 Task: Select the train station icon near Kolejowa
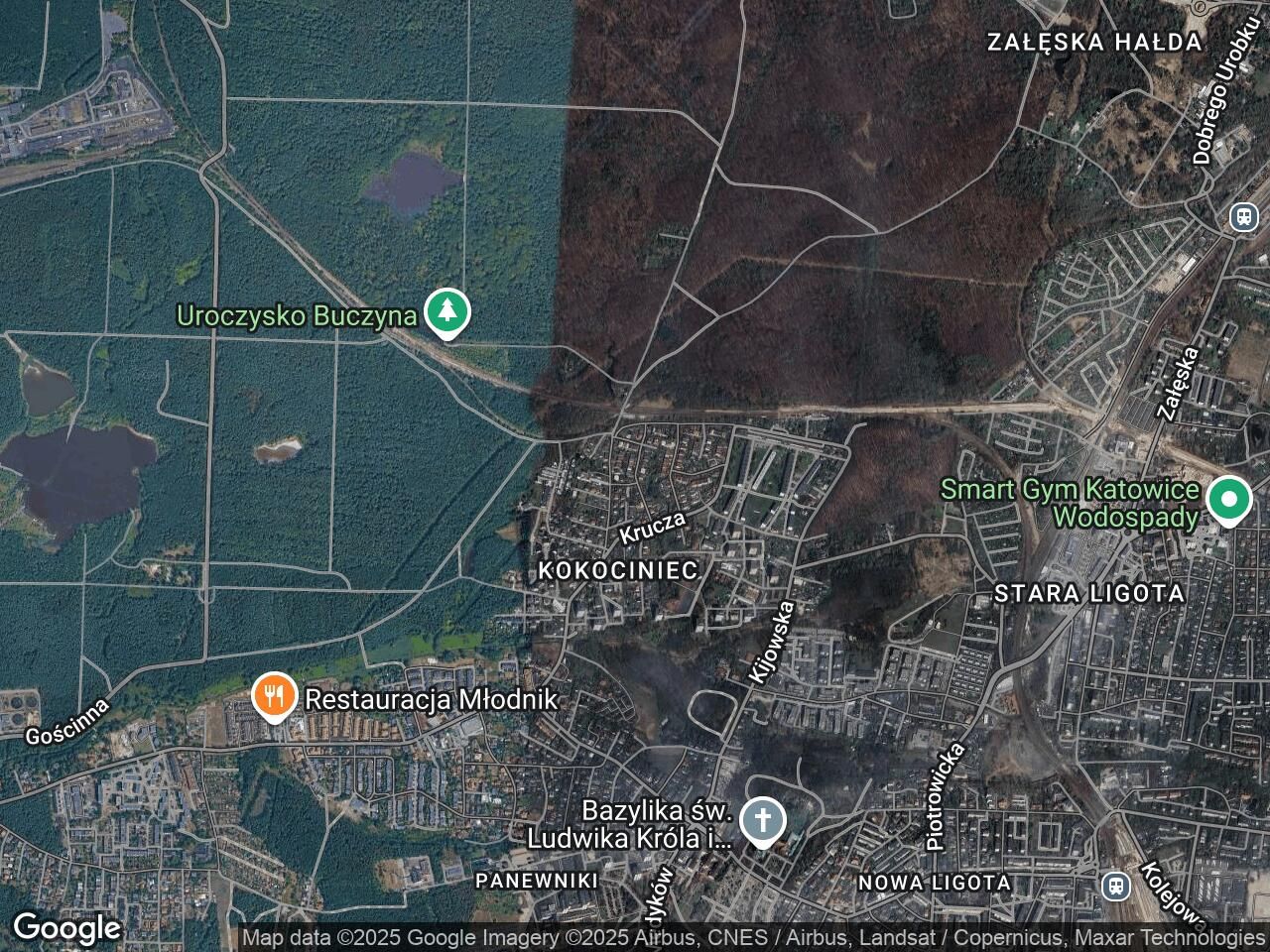(1116, 885)
